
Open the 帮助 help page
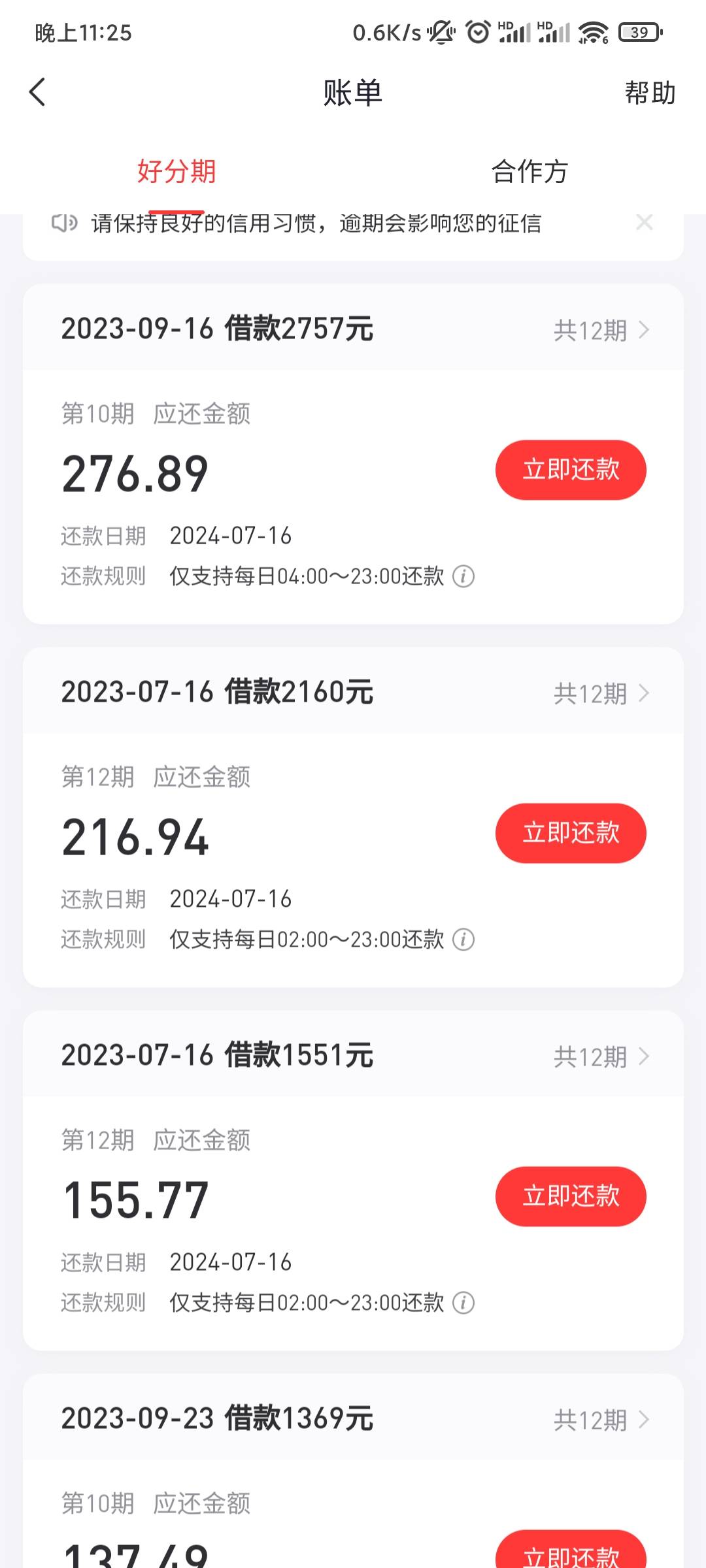point(650,93)
